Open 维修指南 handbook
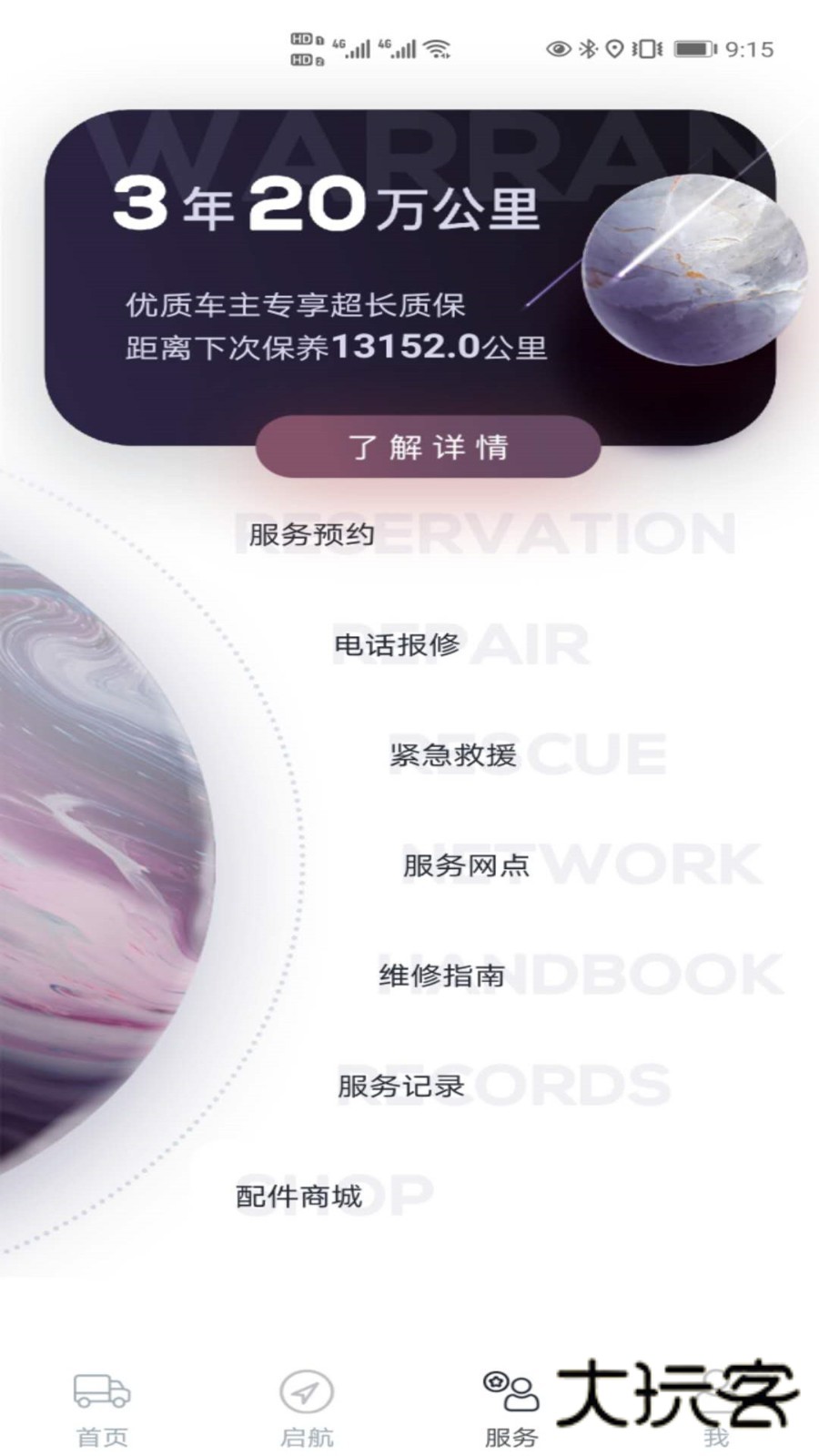Viewport: 819px width, 1456px height. [441, 976]
